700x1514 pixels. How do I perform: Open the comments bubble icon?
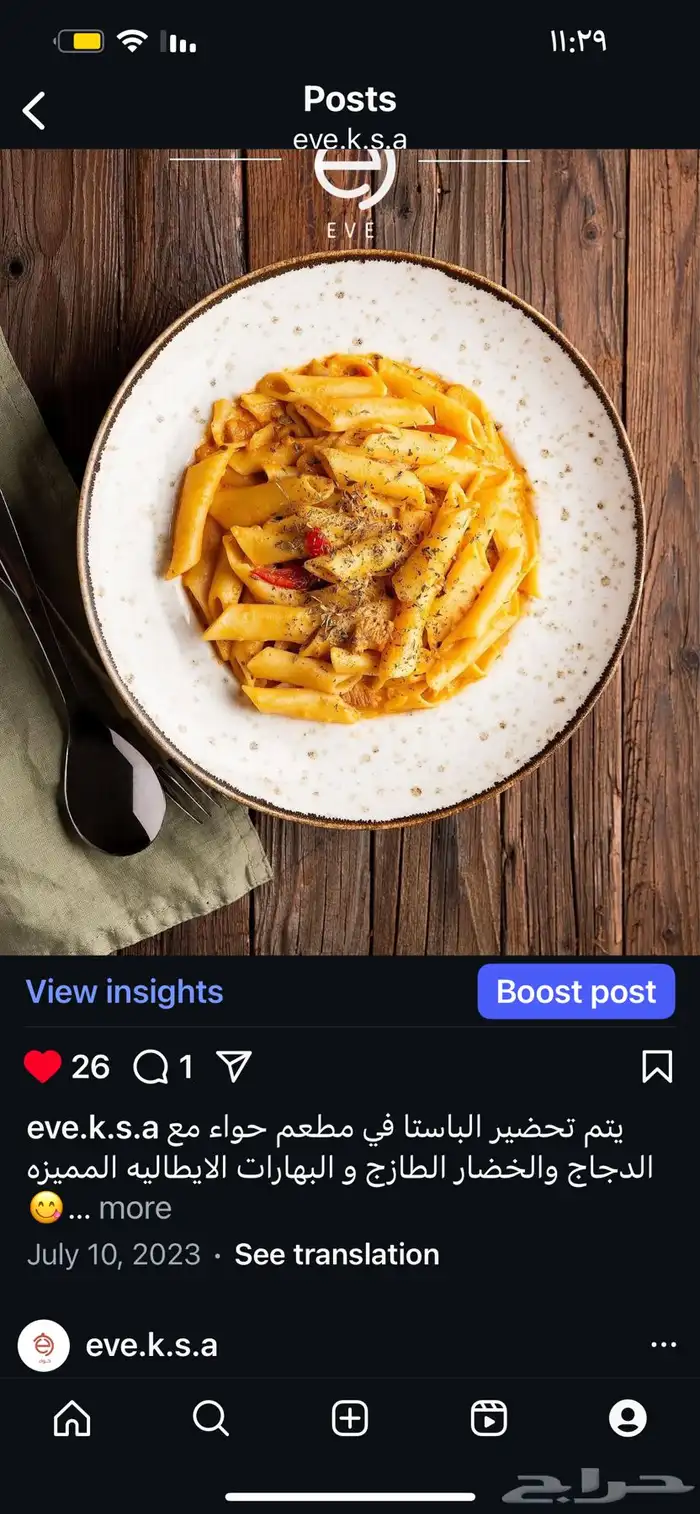click(150, 1067)
